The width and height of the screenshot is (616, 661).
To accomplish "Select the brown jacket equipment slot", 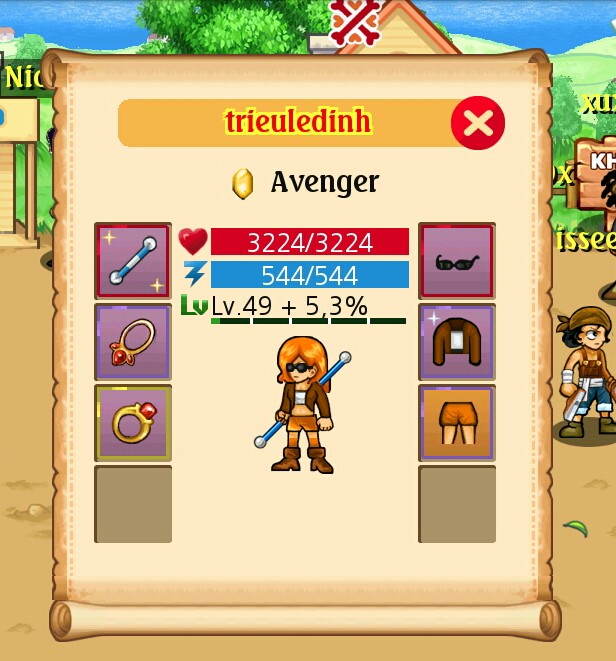I will pyautogui.click(x=457, y=342).
